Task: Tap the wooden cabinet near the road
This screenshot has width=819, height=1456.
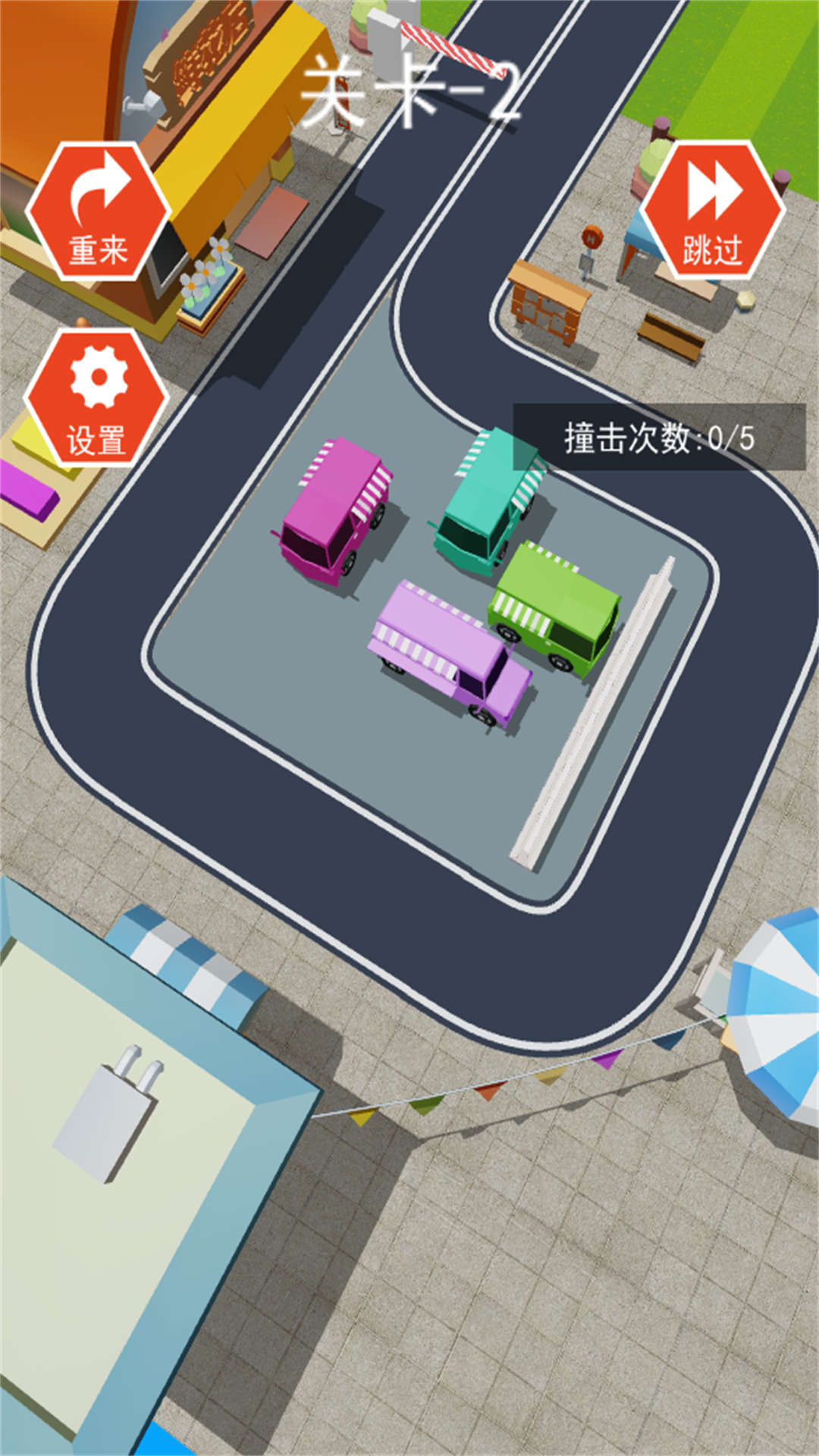Action: point(546,303)
